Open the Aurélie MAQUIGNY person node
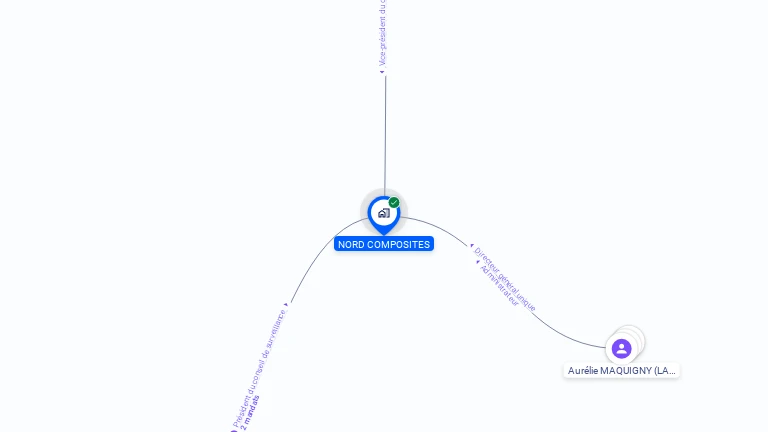 (621, 349)
